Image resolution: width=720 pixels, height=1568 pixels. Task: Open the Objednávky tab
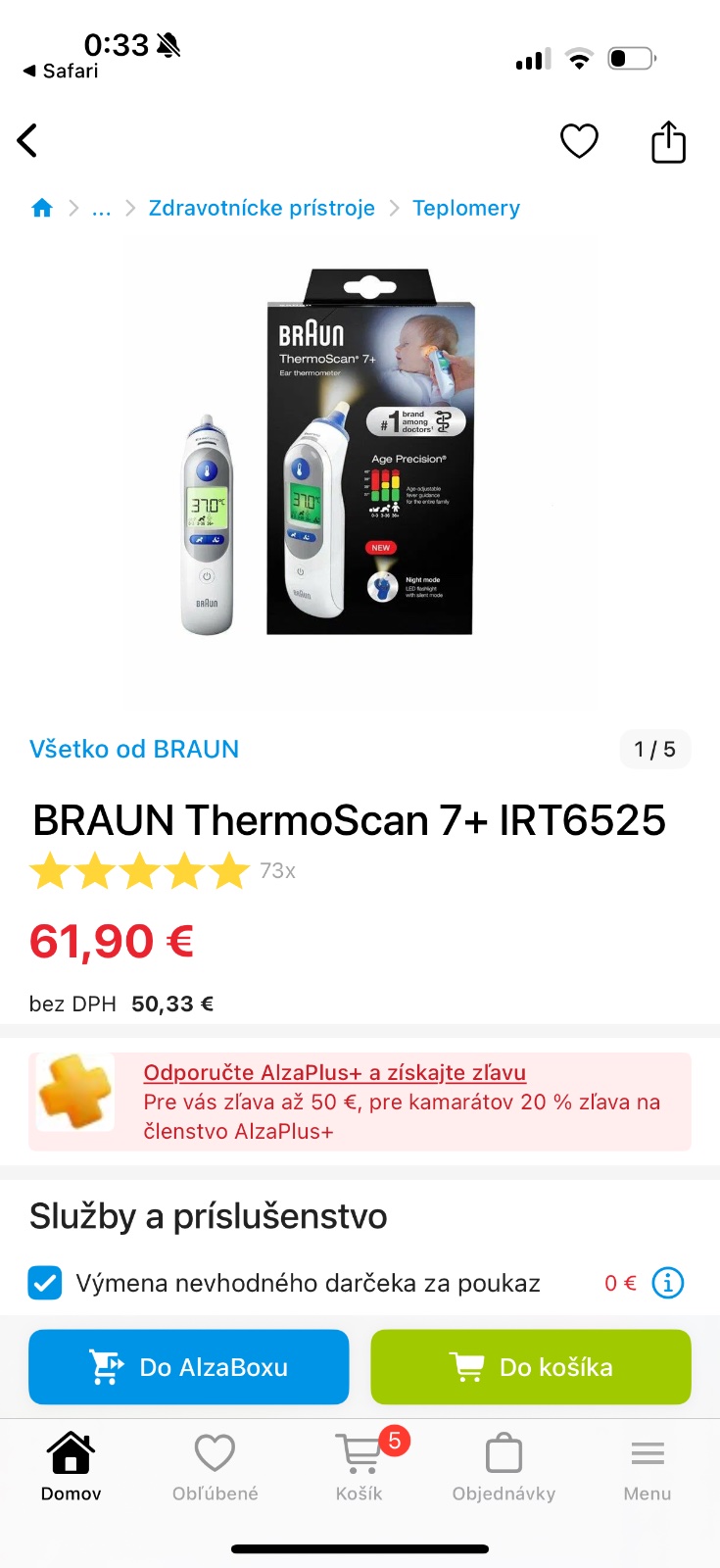click(x=504, y=1466)
